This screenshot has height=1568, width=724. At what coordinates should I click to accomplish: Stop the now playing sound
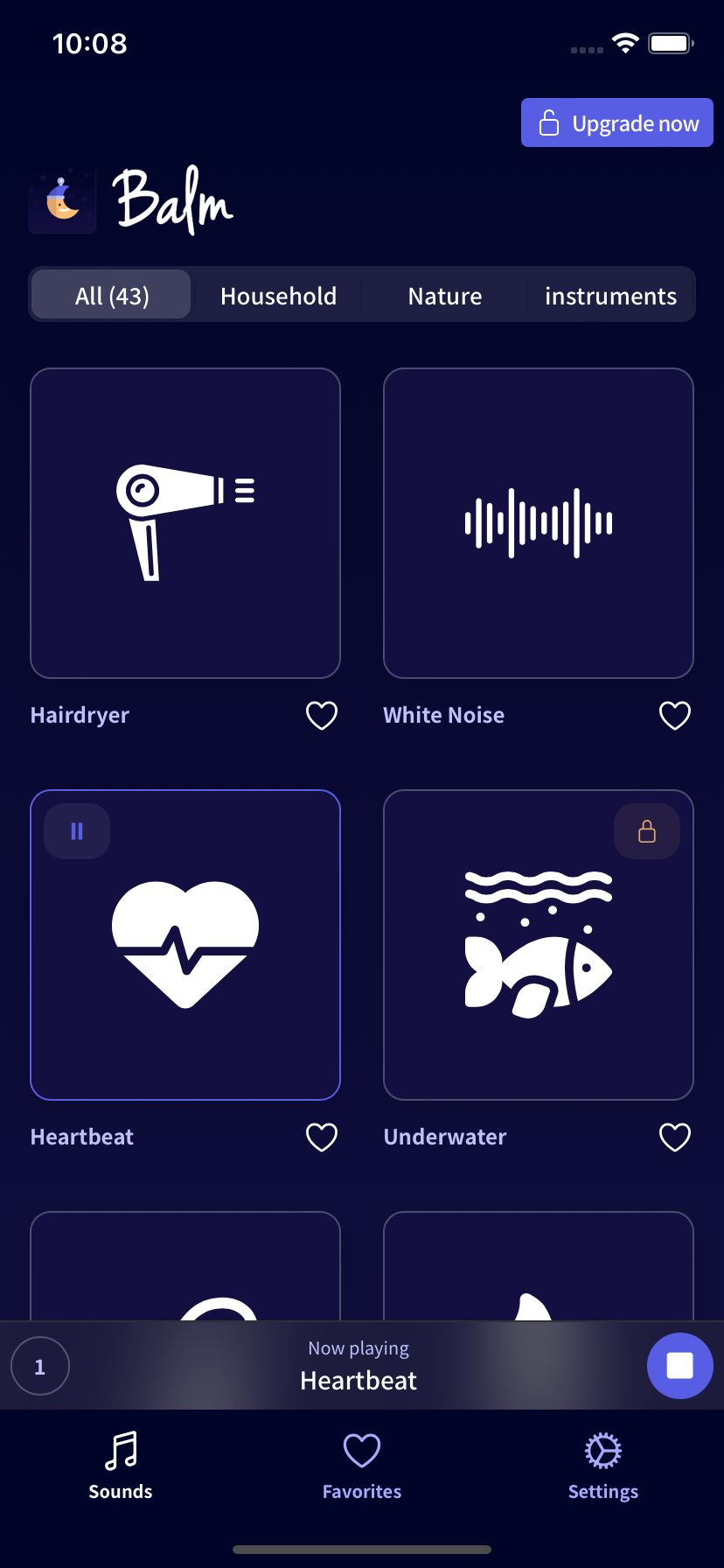click(x=679, y=1366)
